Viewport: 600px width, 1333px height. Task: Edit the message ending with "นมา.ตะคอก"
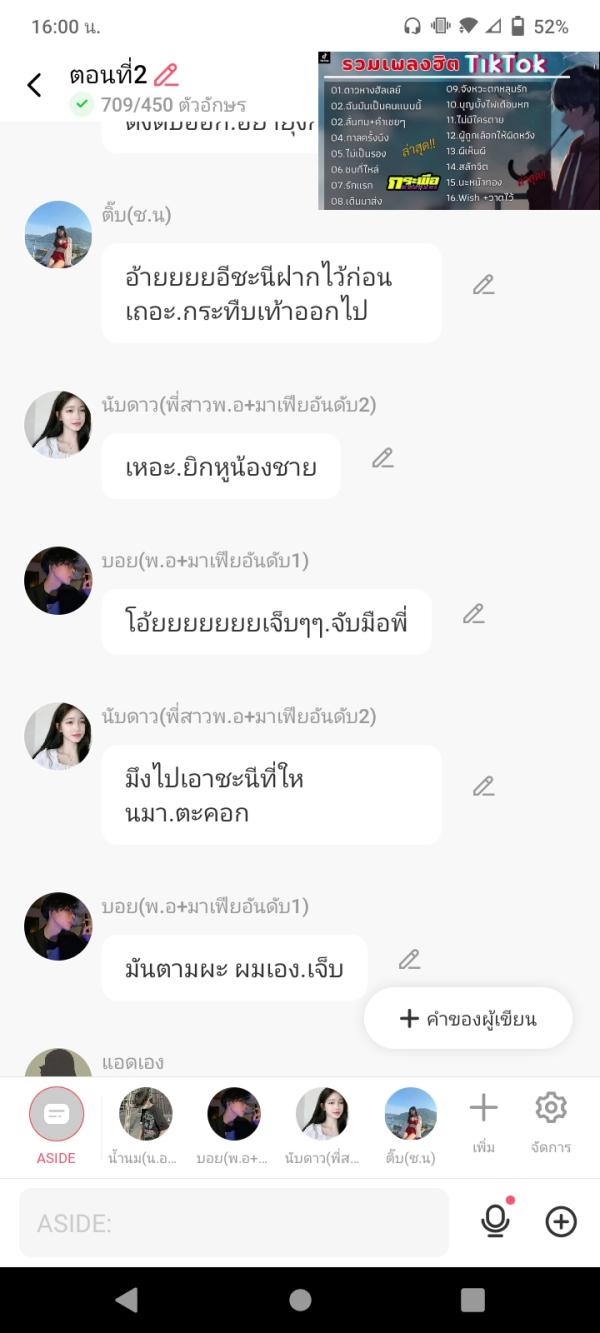484,786
